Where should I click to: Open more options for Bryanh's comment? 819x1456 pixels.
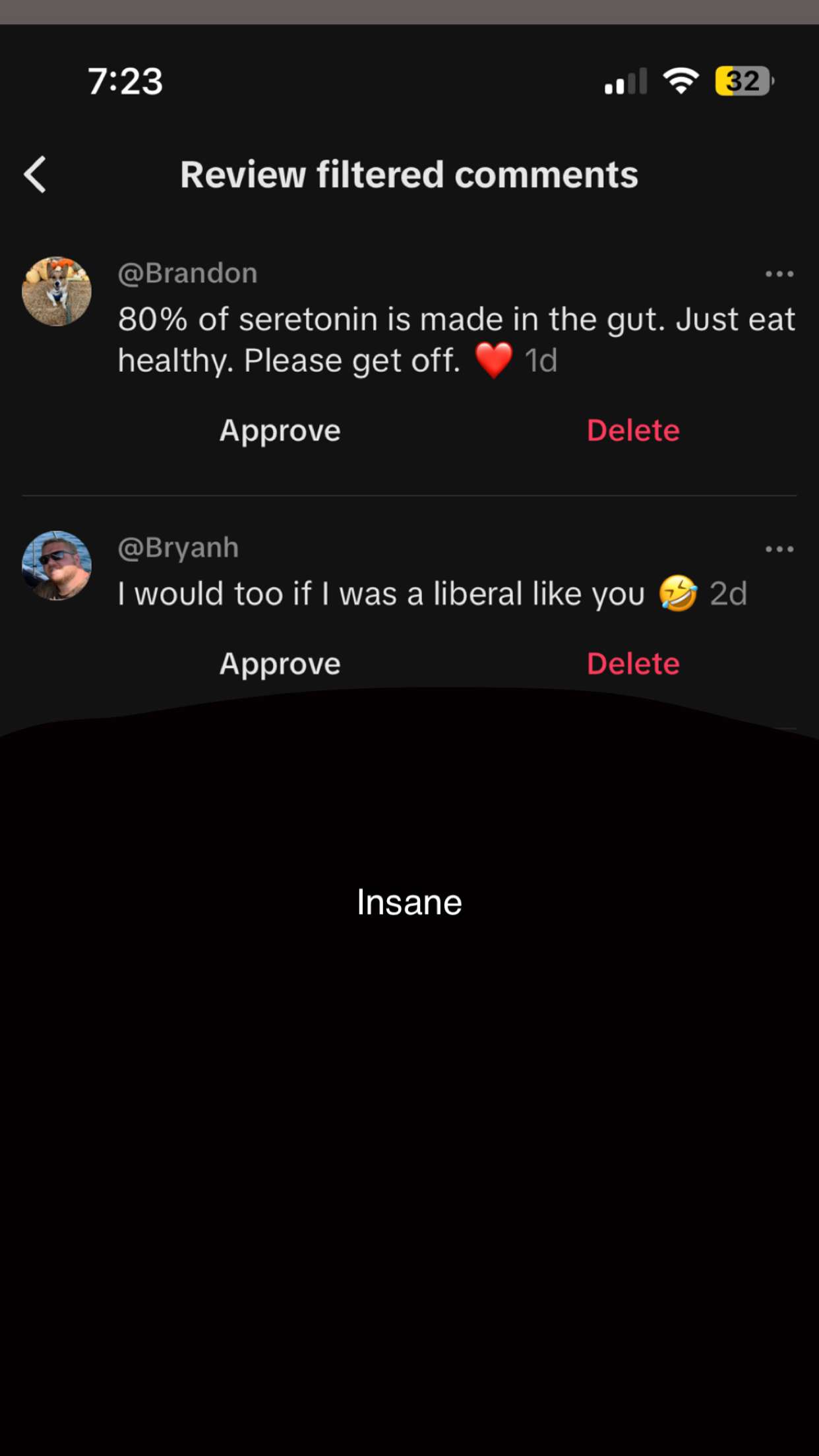point(779,549)
